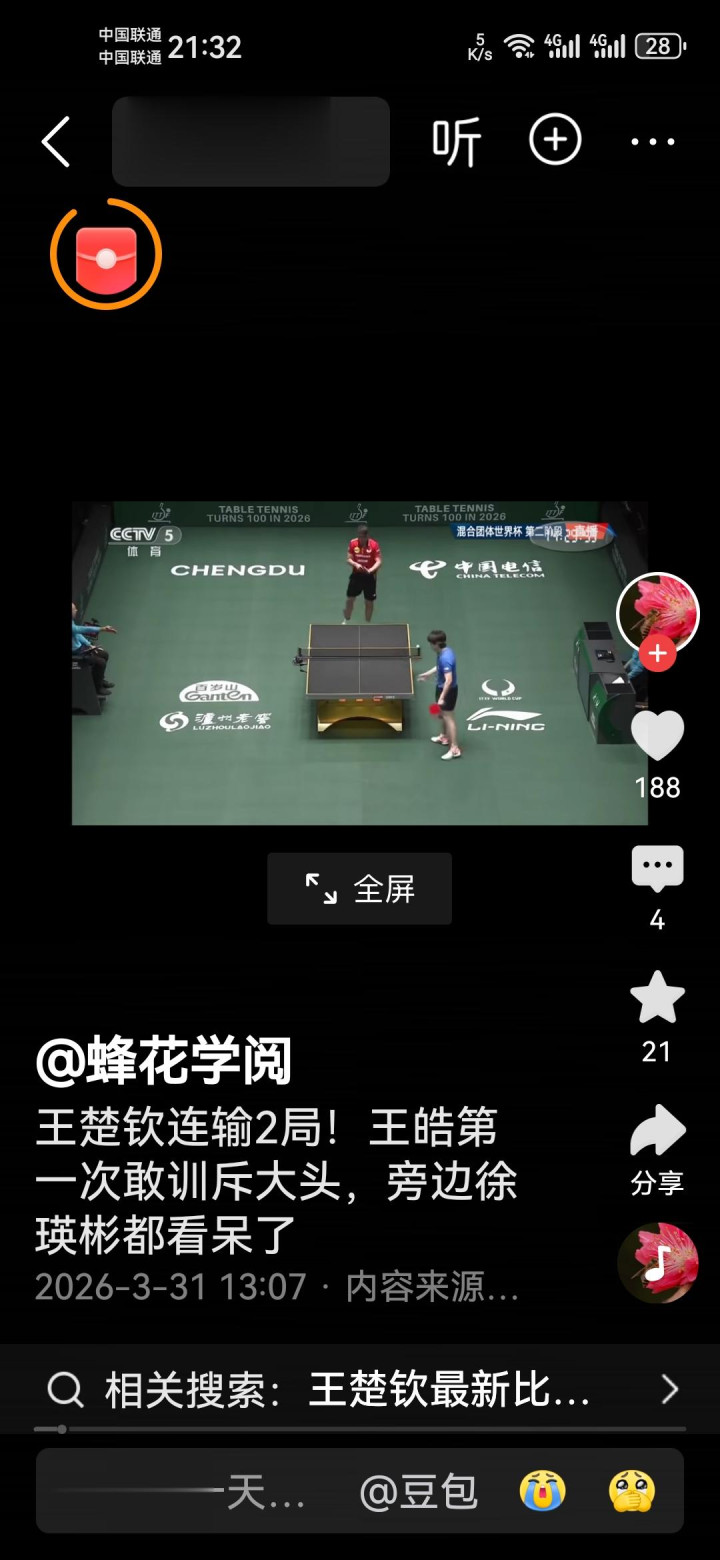Favorite the video with the star

657,999
